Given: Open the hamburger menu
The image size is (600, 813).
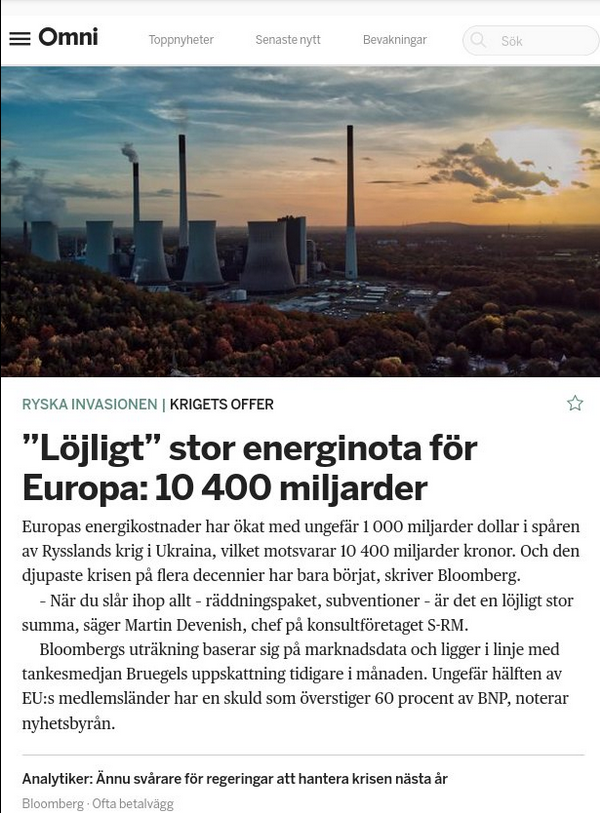Looking at the screenshot, I should click(19, 39).
